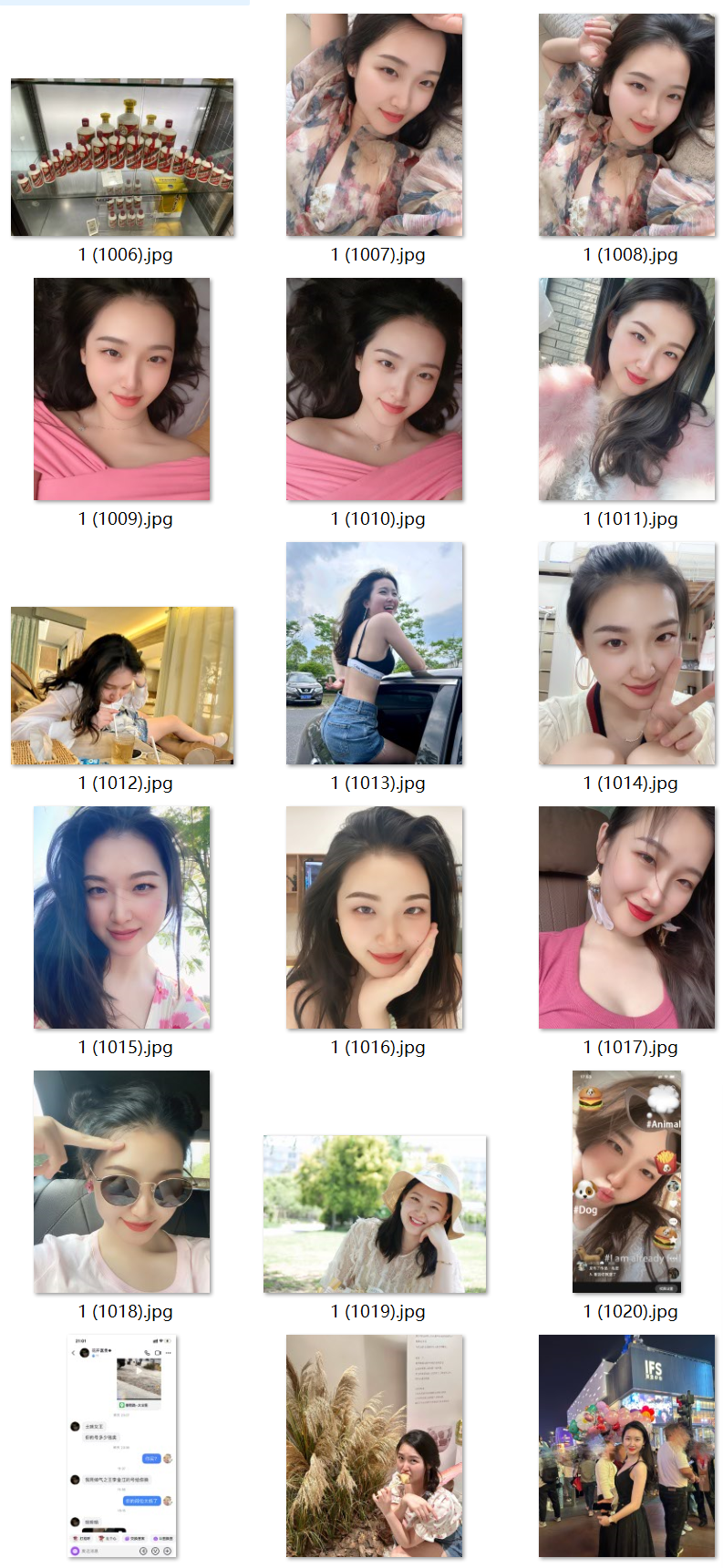723x1568 pixels.
Task: Select the image 1 (1020).jpg
Action: 626,1182
